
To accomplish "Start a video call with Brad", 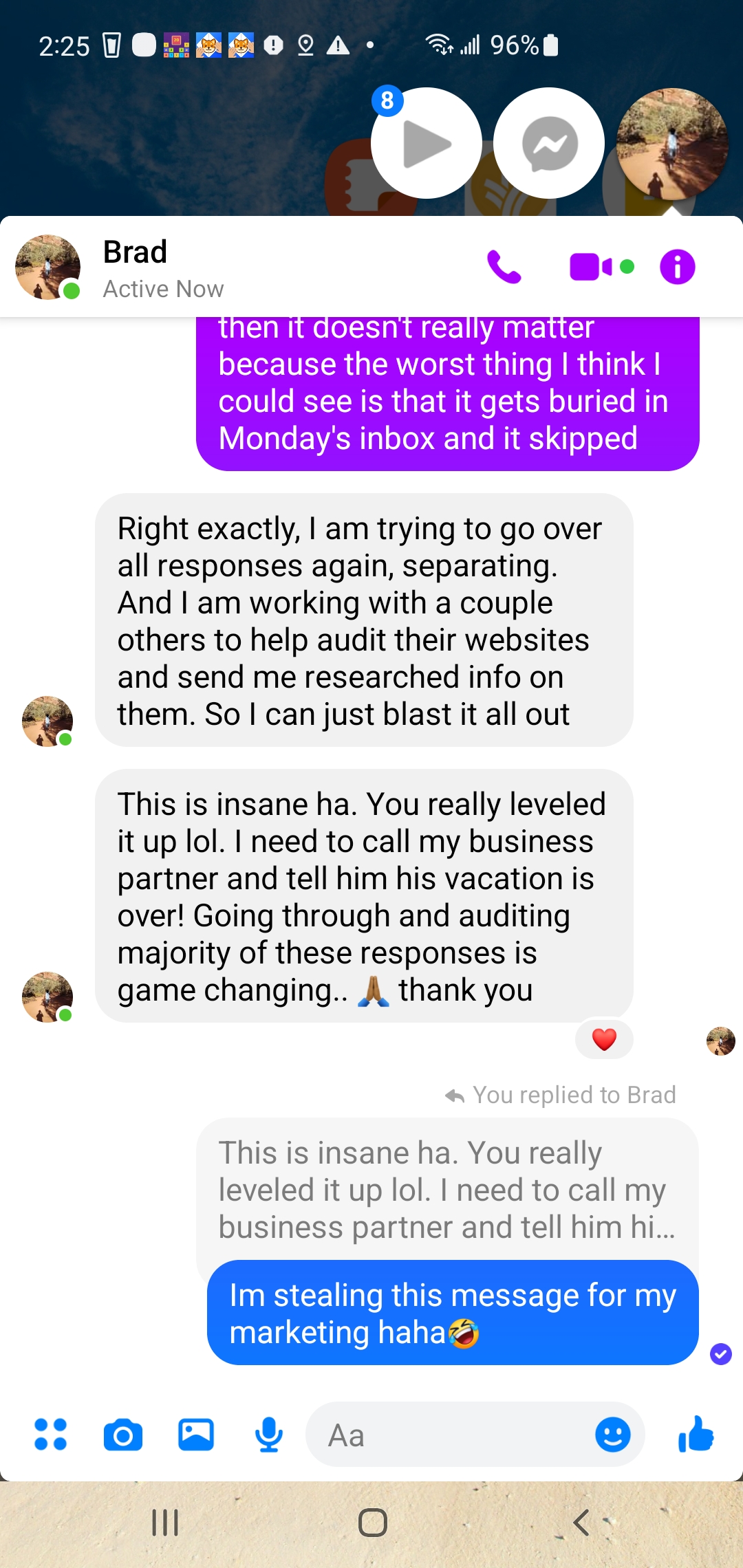I will pyautogui.click(x=590, y=267).
